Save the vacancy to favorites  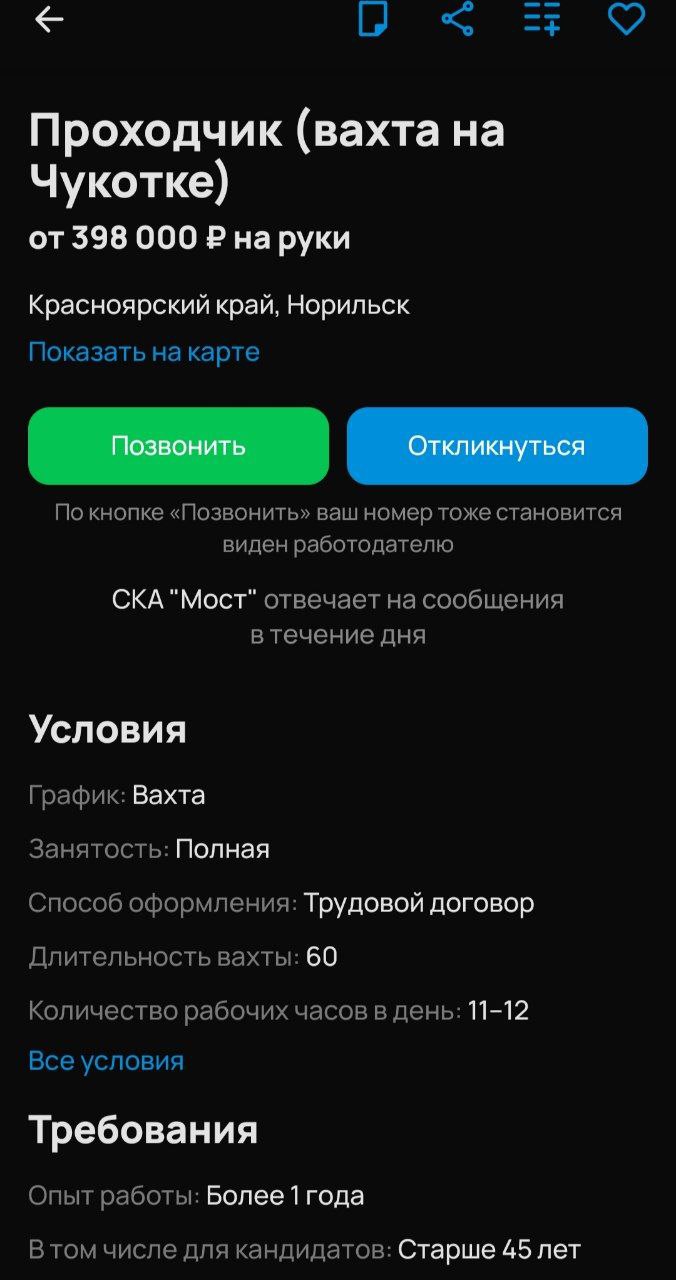click(627, 19)
